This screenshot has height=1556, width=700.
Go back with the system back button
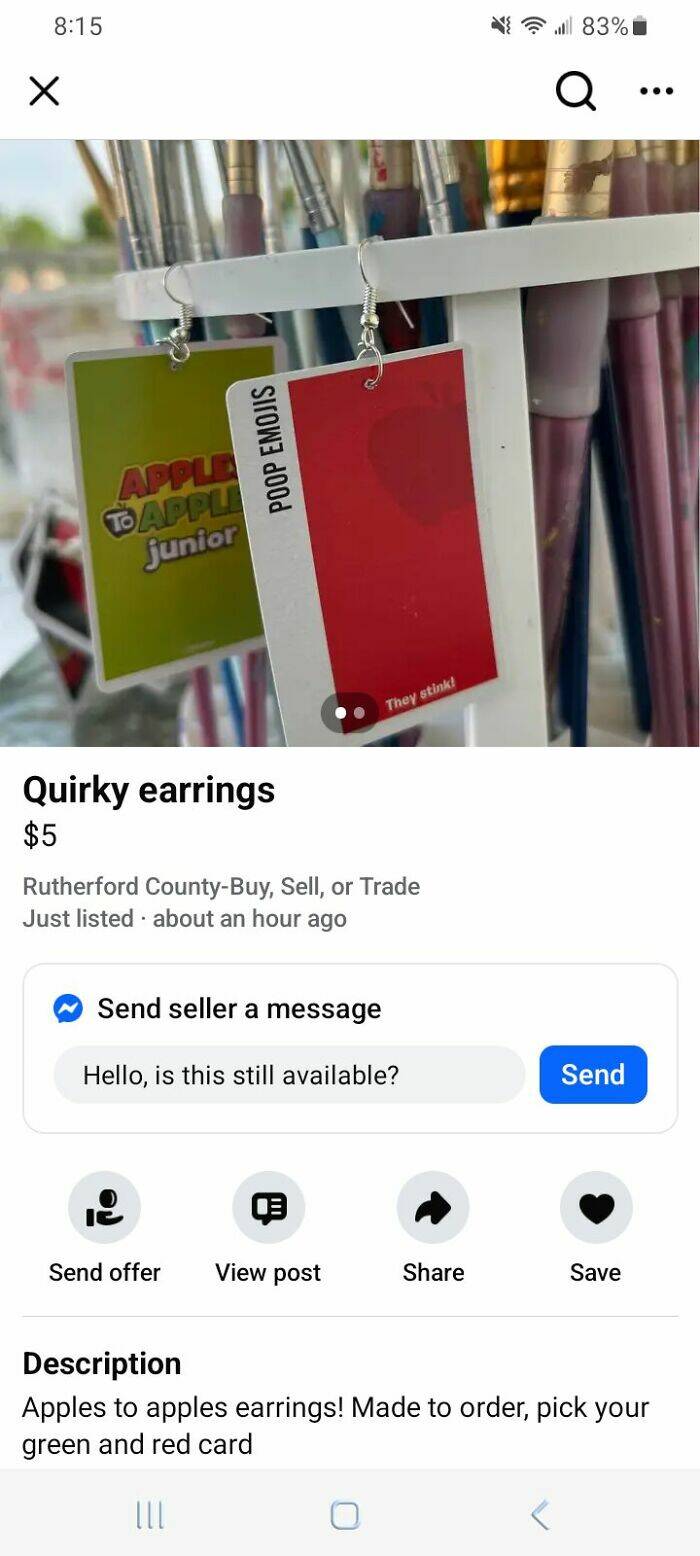click(540, 1516)
